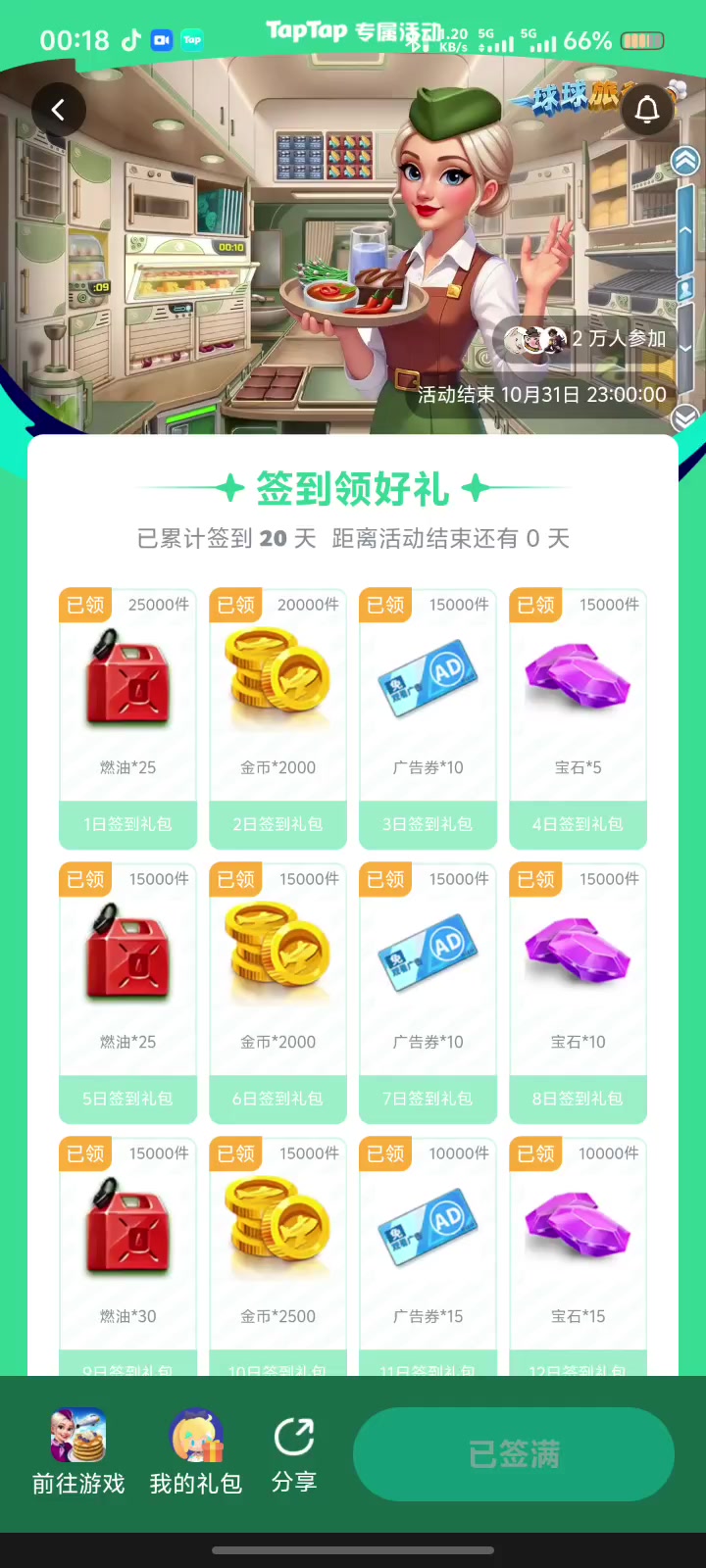
Task: Share this event via 分享
Action: click(294, 1452)
